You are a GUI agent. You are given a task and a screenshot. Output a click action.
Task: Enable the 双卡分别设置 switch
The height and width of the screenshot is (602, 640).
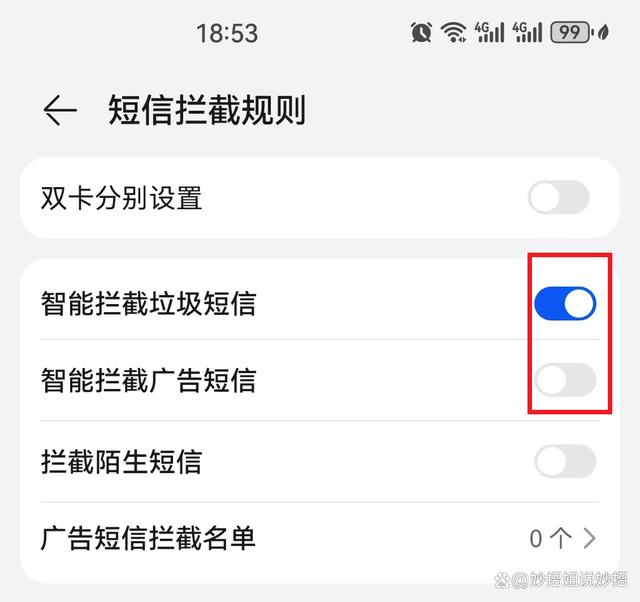tap(558, 198)
